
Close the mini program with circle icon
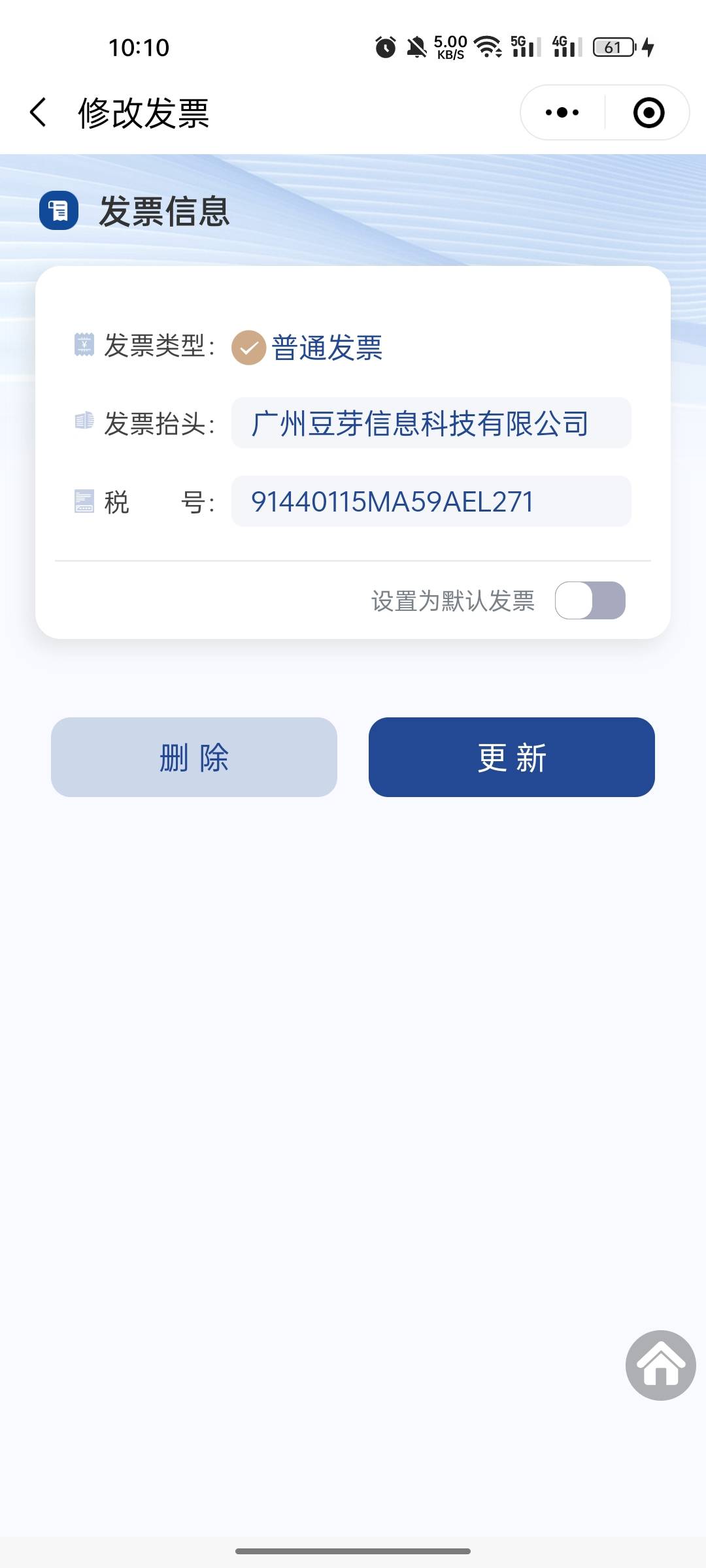[x=648, y=112]
